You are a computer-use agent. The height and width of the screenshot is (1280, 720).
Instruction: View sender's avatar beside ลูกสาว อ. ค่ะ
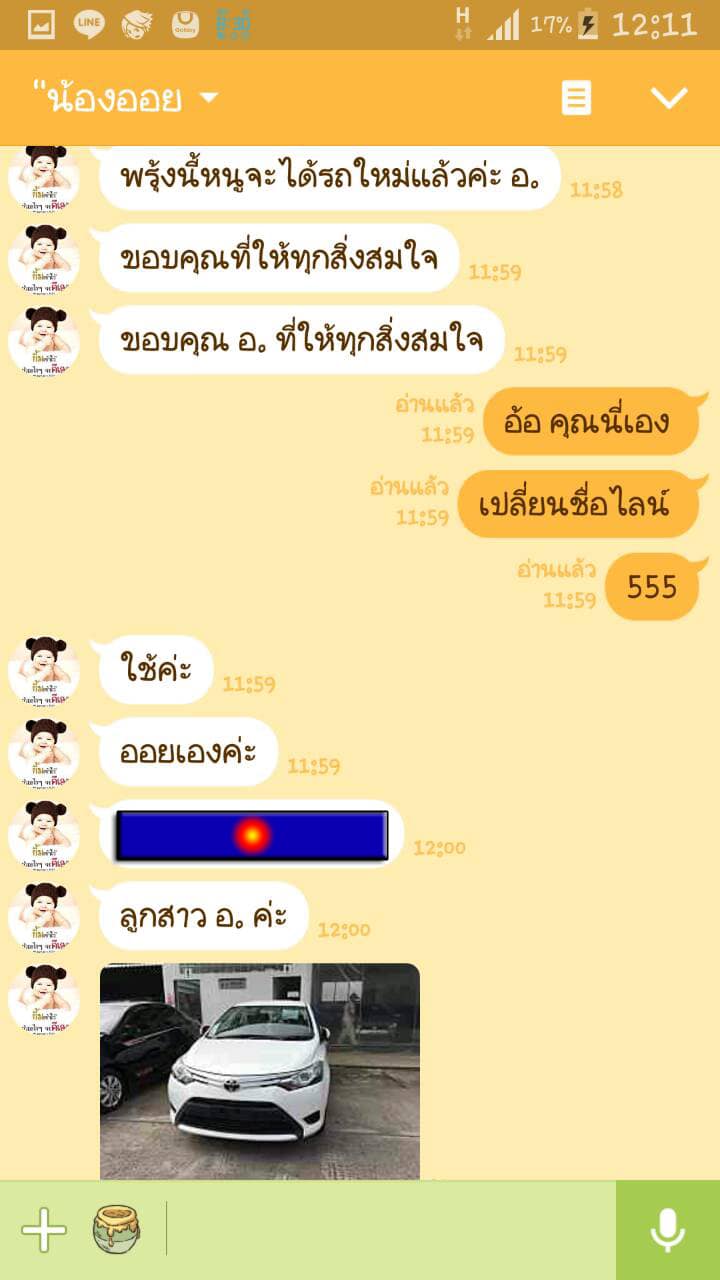[x=44, y=916]
